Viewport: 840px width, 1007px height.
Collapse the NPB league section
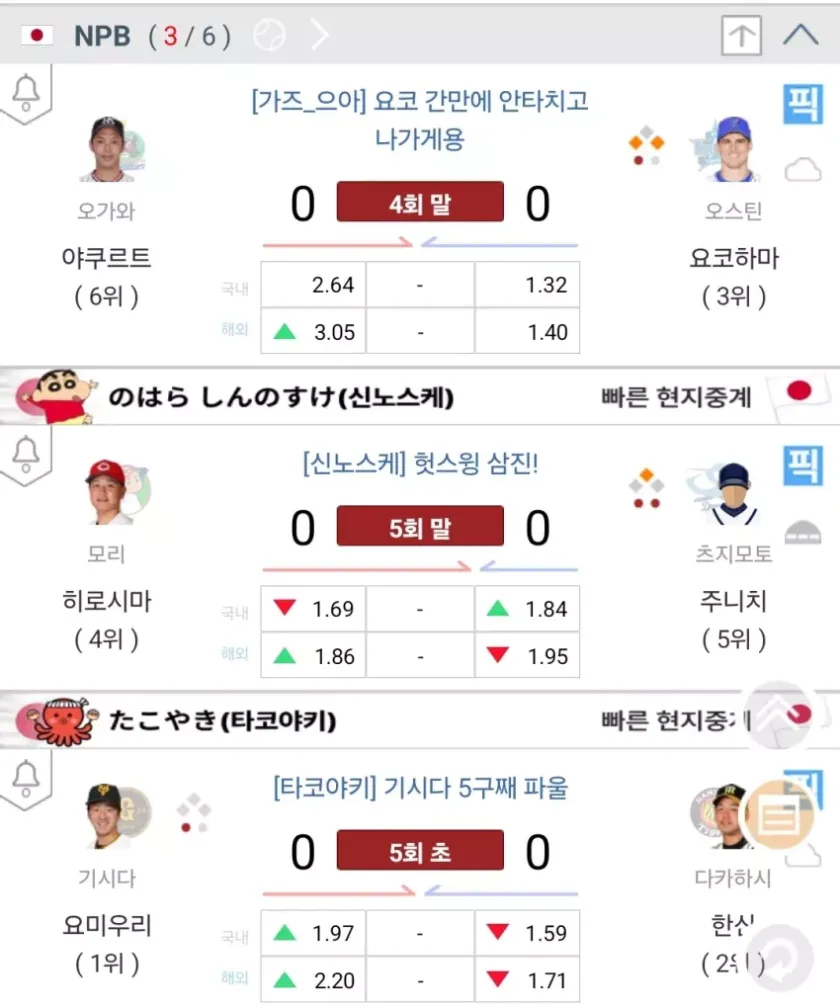click(x=800, y=36)
